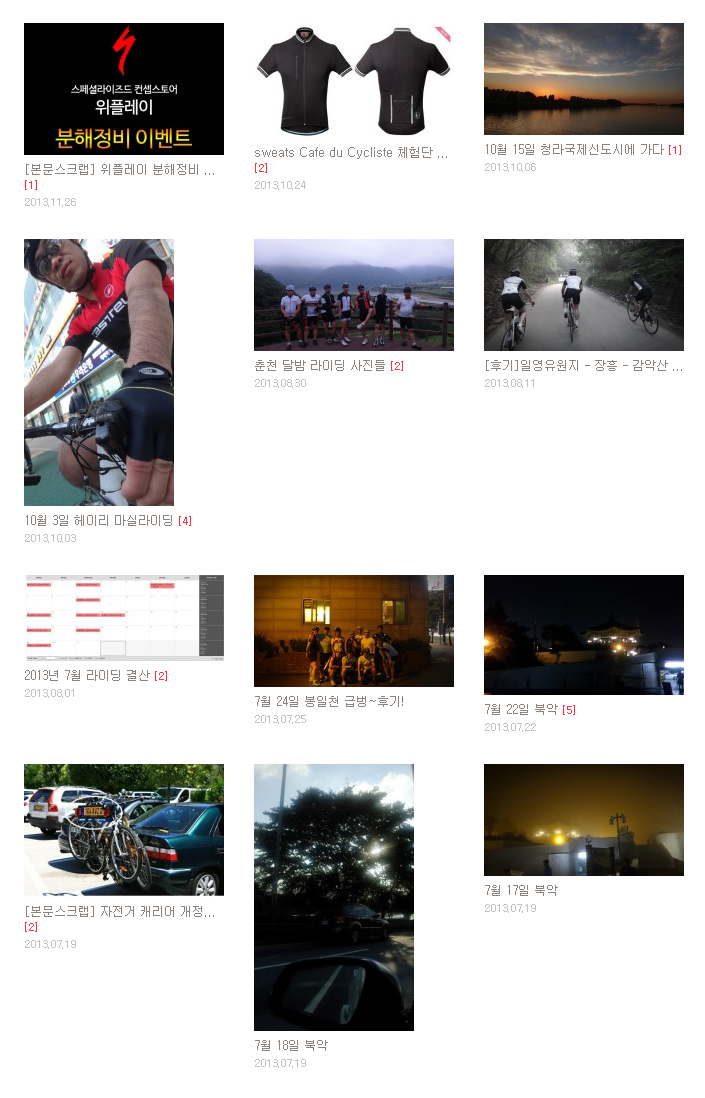Open the 자전거 캐리어 개정 scrap post

pos(124,829)
